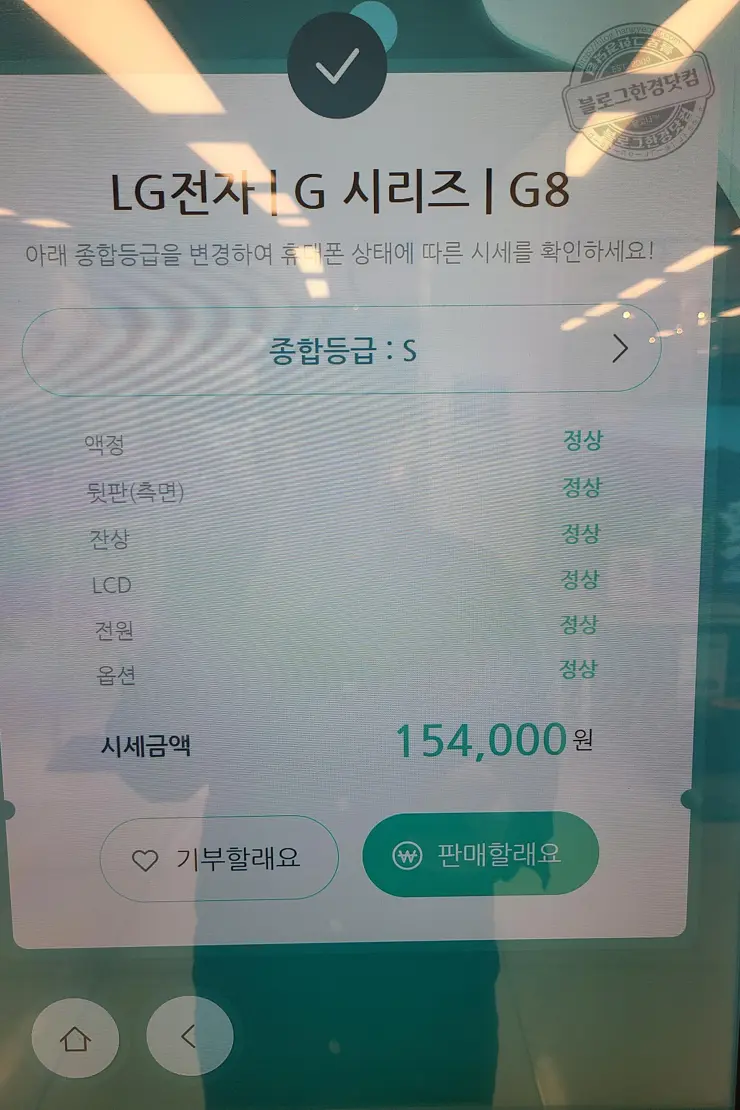The image size is (740, 1110).
Task: Tap the 기부할래요 donate button
Action: (x=219, y=855)
